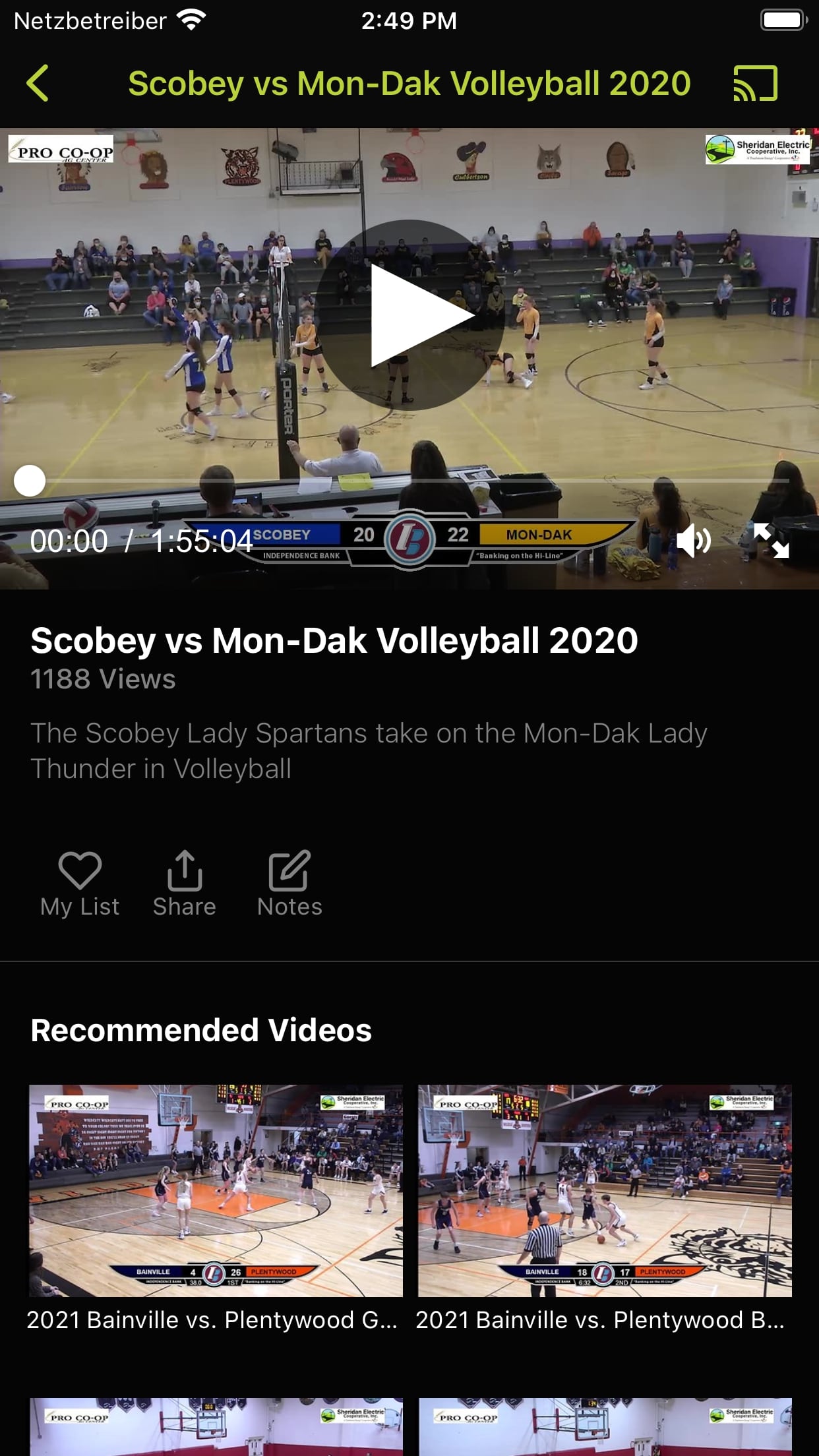Mute the video with the speaker icon

[694, 541]
